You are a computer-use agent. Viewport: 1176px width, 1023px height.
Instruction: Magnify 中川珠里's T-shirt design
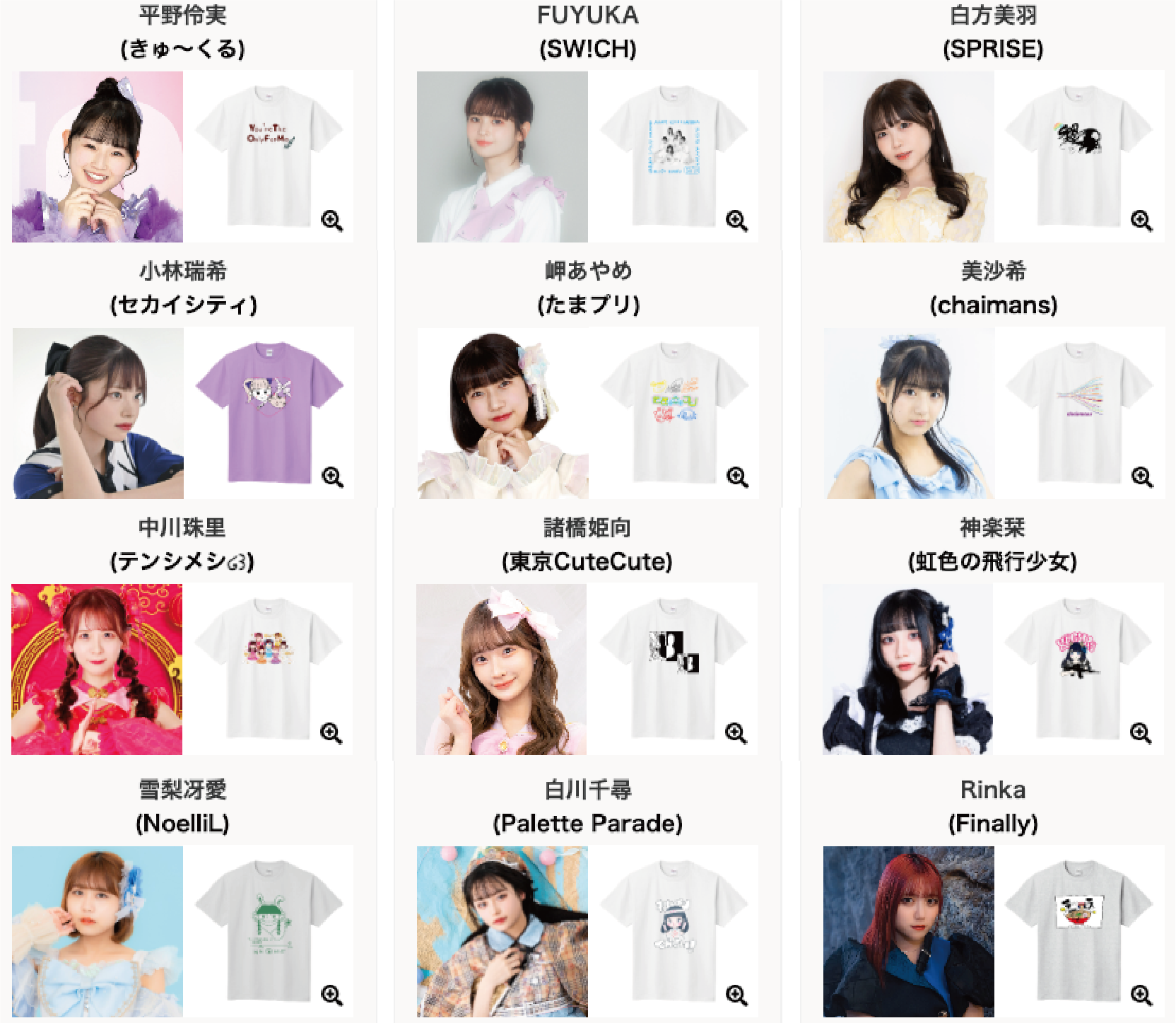[331, 733]
